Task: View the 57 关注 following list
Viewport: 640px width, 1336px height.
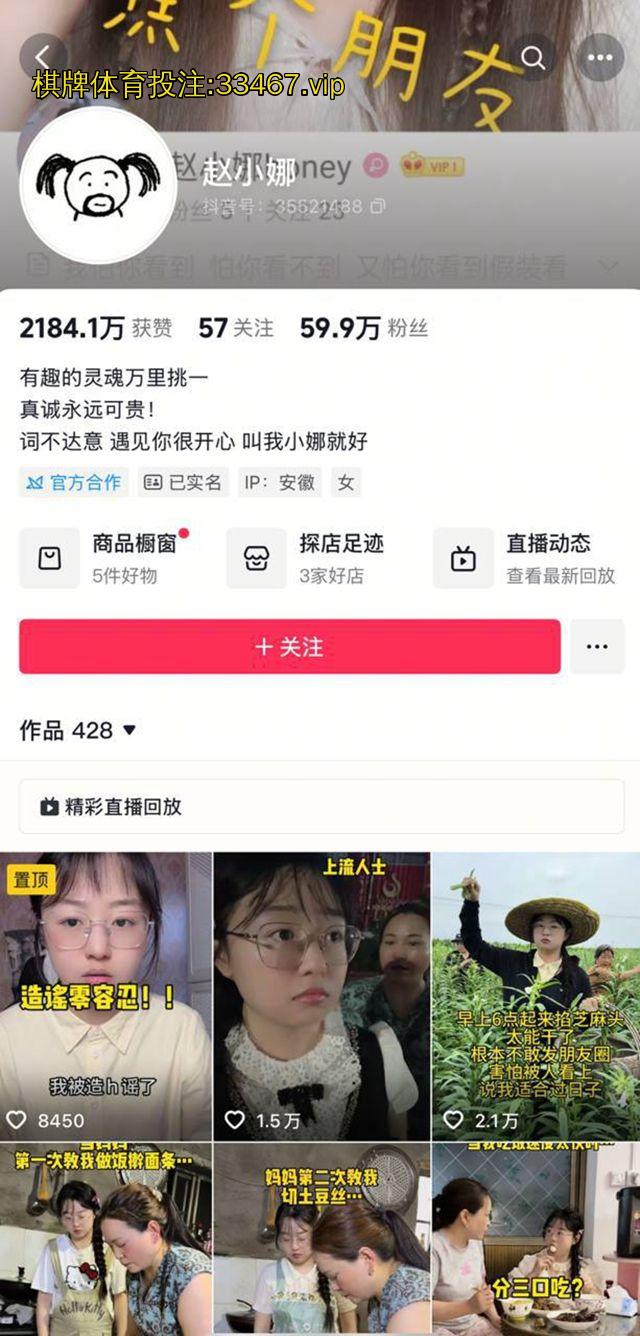Action: tap(236, 328)
